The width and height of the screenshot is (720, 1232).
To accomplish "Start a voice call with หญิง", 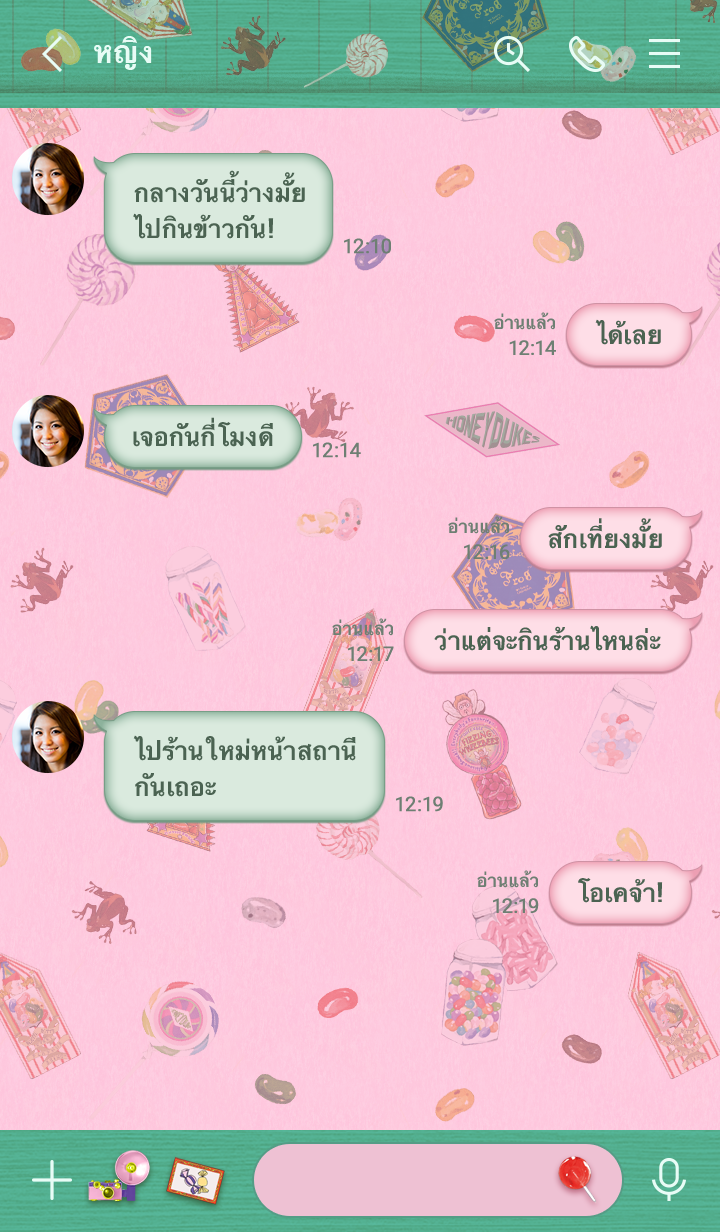I will (589, 54).
